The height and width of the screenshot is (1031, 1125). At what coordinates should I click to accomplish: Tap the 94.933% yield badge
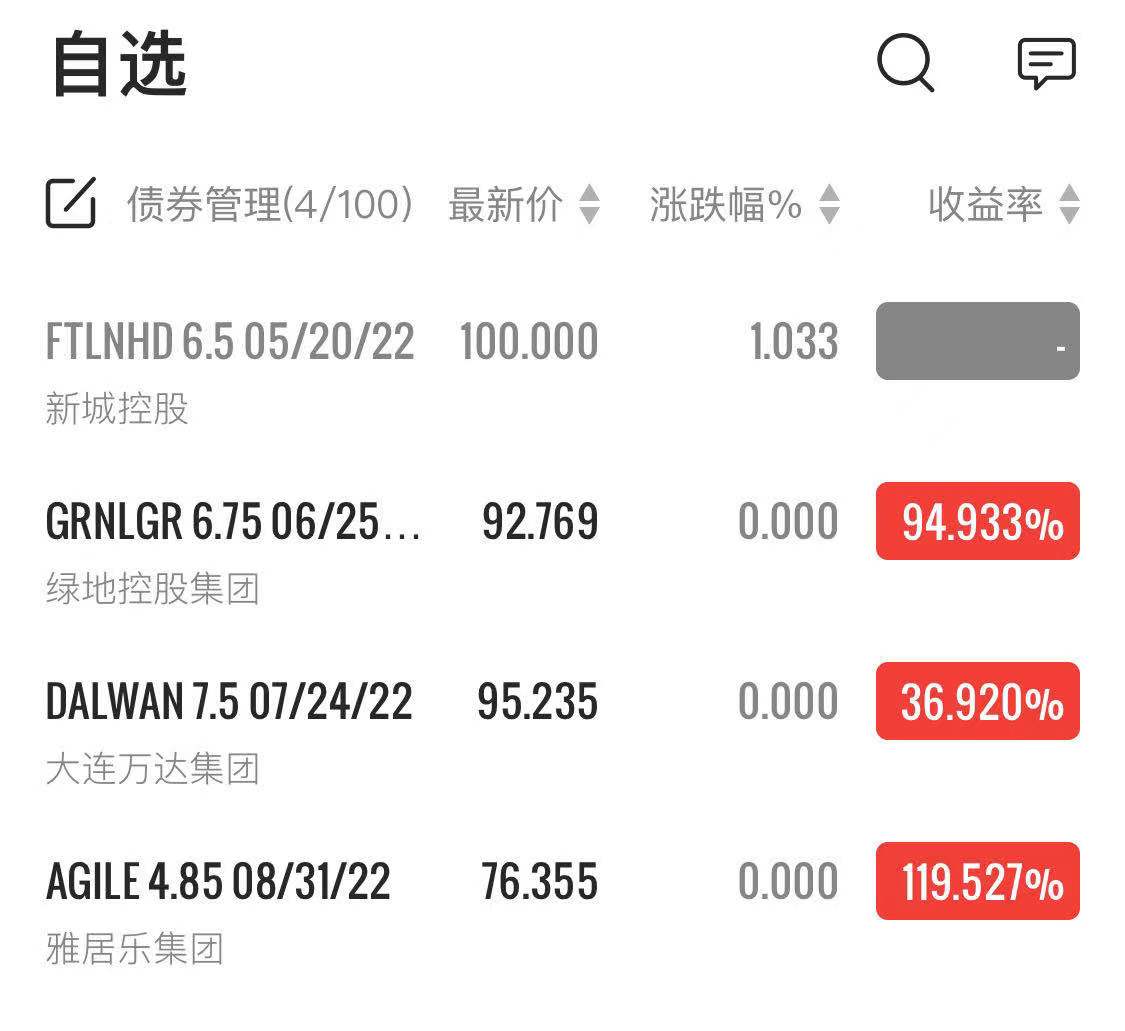pos(977,522)
